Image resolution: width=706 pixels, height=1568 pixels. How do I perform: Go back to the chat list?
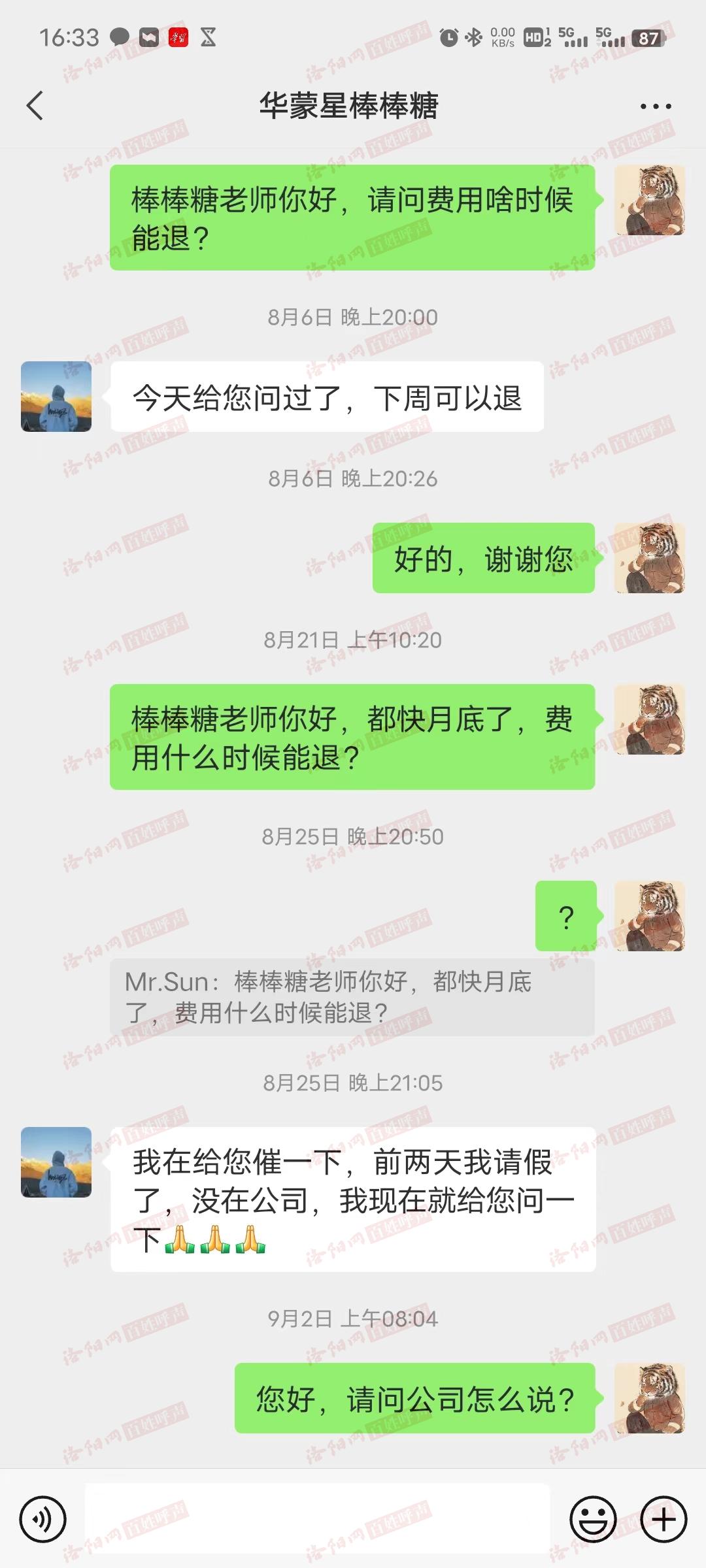35,106
